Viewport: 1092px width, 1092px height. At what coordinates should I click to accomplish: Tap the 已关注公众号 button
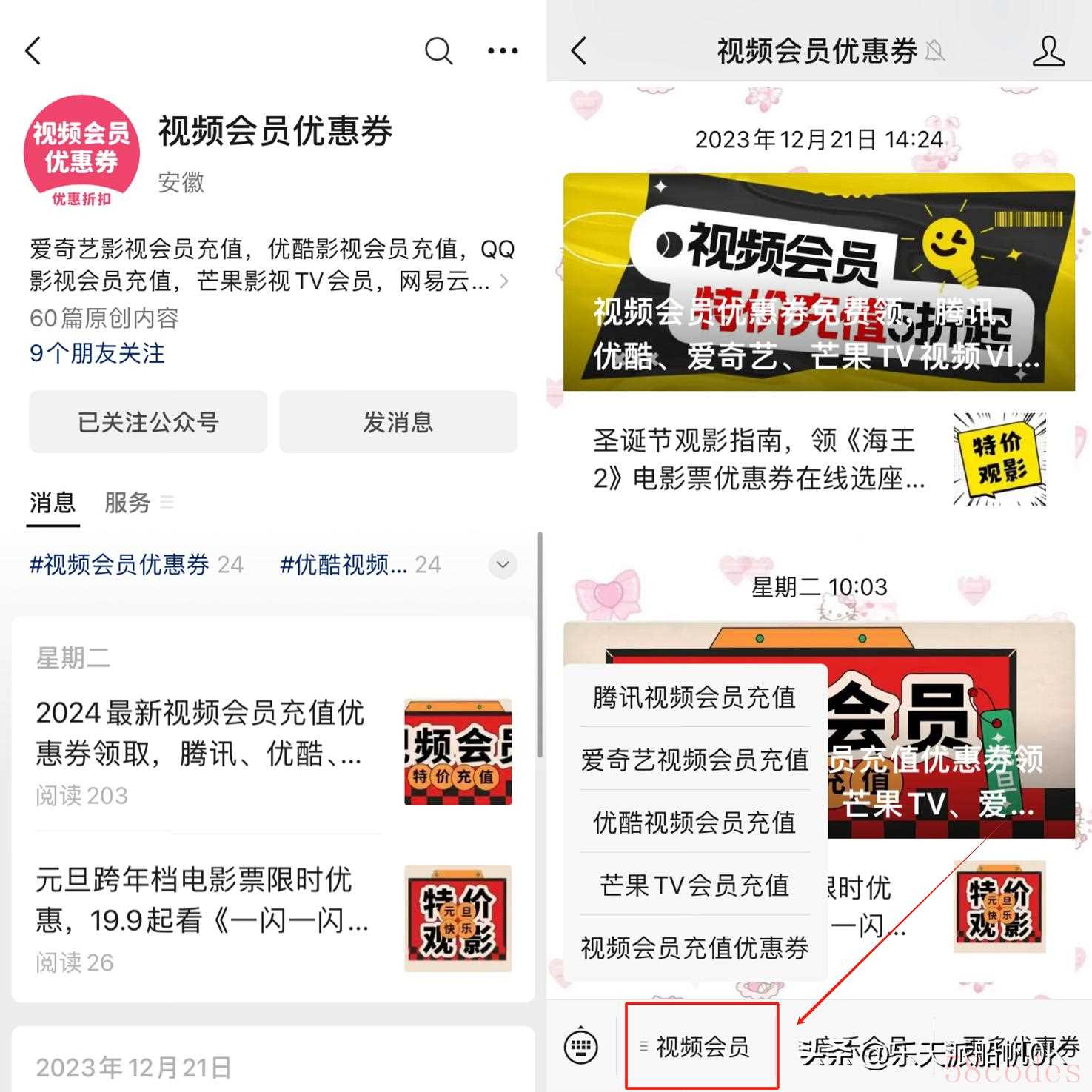[148, 422]
